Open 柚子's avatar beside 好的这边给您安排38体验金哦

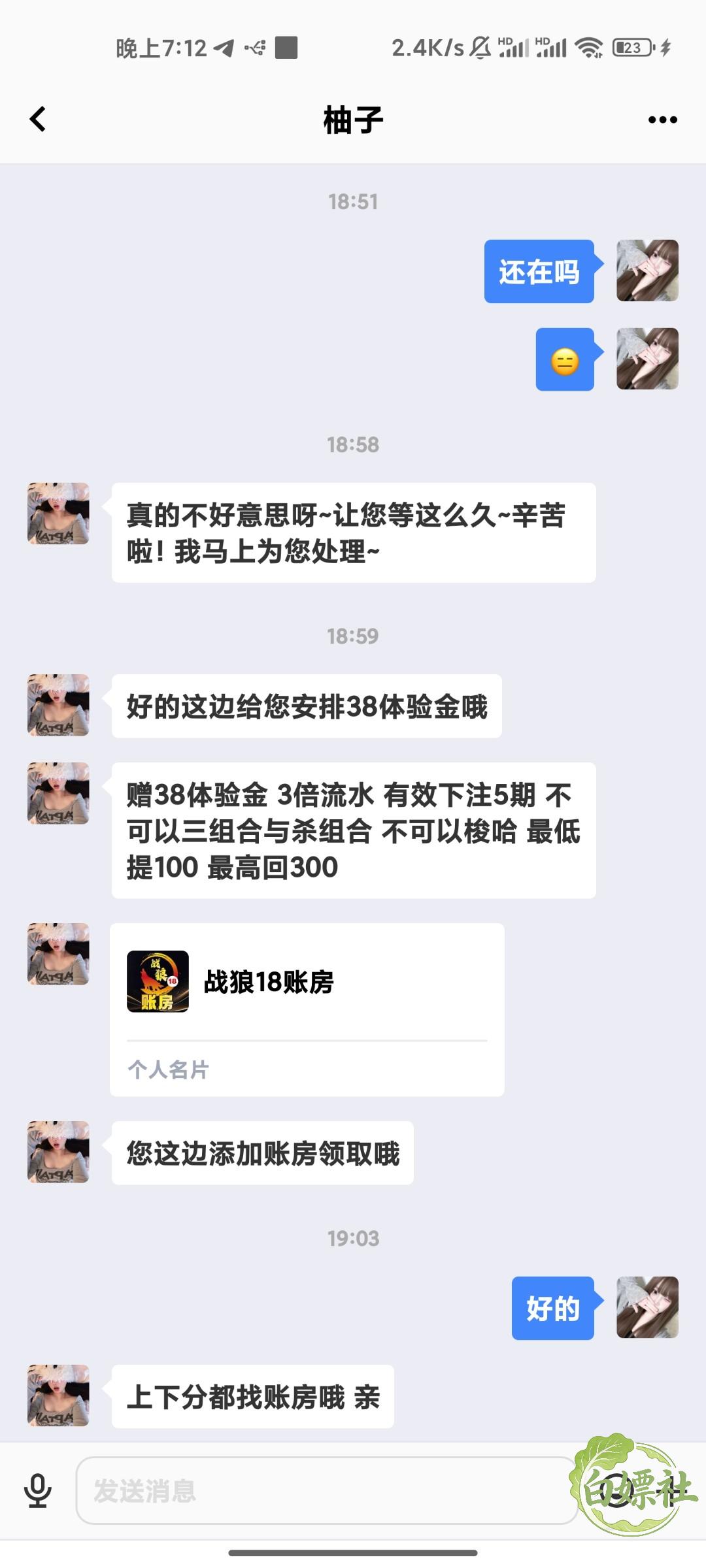(58, 705)
